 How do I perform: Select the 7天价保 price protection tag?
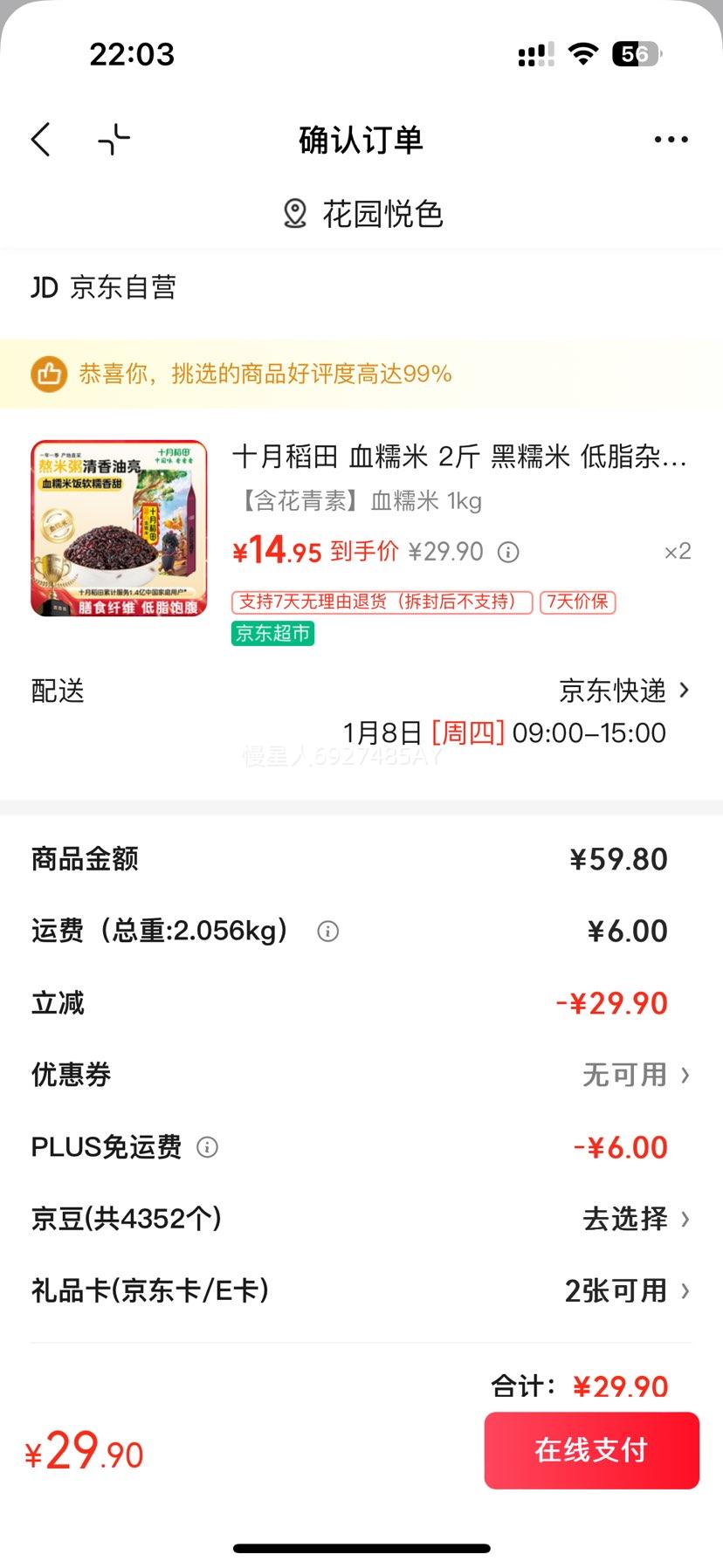click(x=579, y=602)
